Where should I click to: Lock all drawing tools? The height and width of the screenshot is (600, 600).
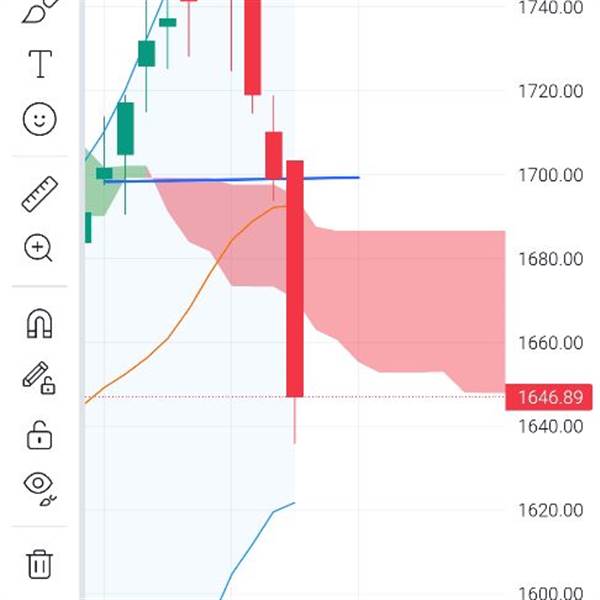pos(39,435)
